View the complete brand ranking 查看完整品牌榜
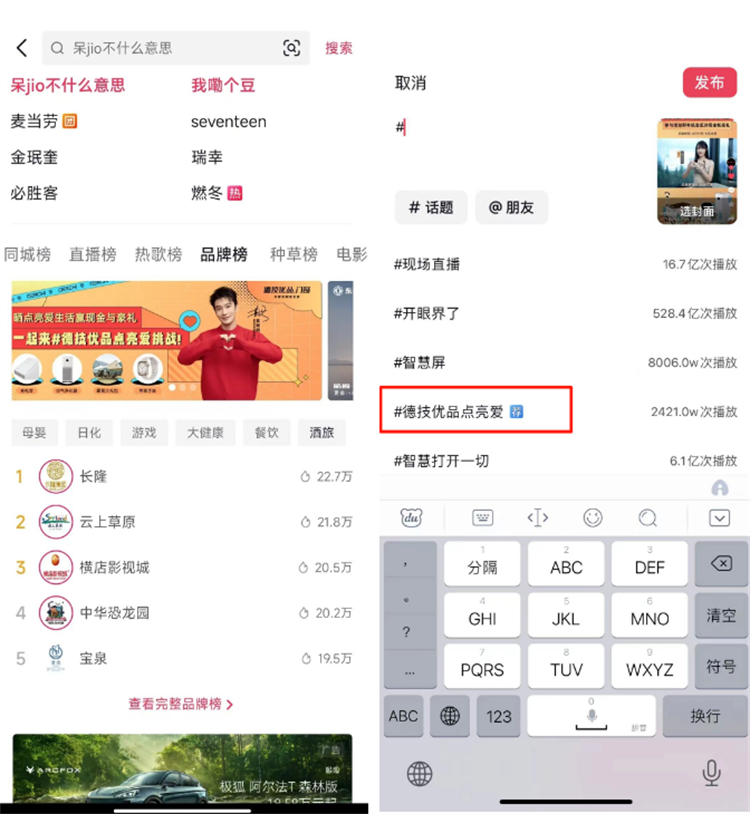The image size is (750, 814). [x=181, y=704]
